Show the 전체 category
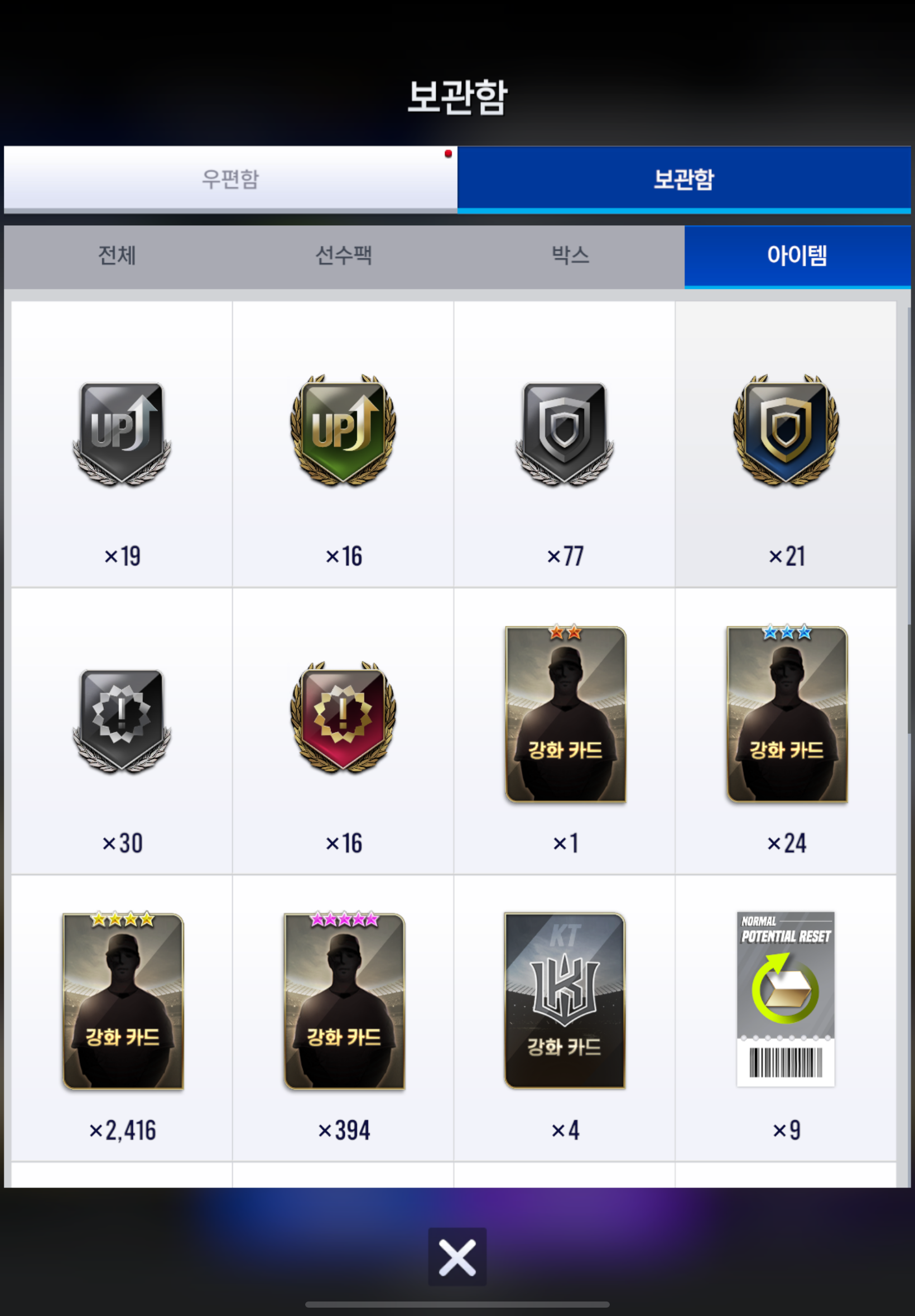Screen dimensions: 915x1316 click(x=117, y=255)
